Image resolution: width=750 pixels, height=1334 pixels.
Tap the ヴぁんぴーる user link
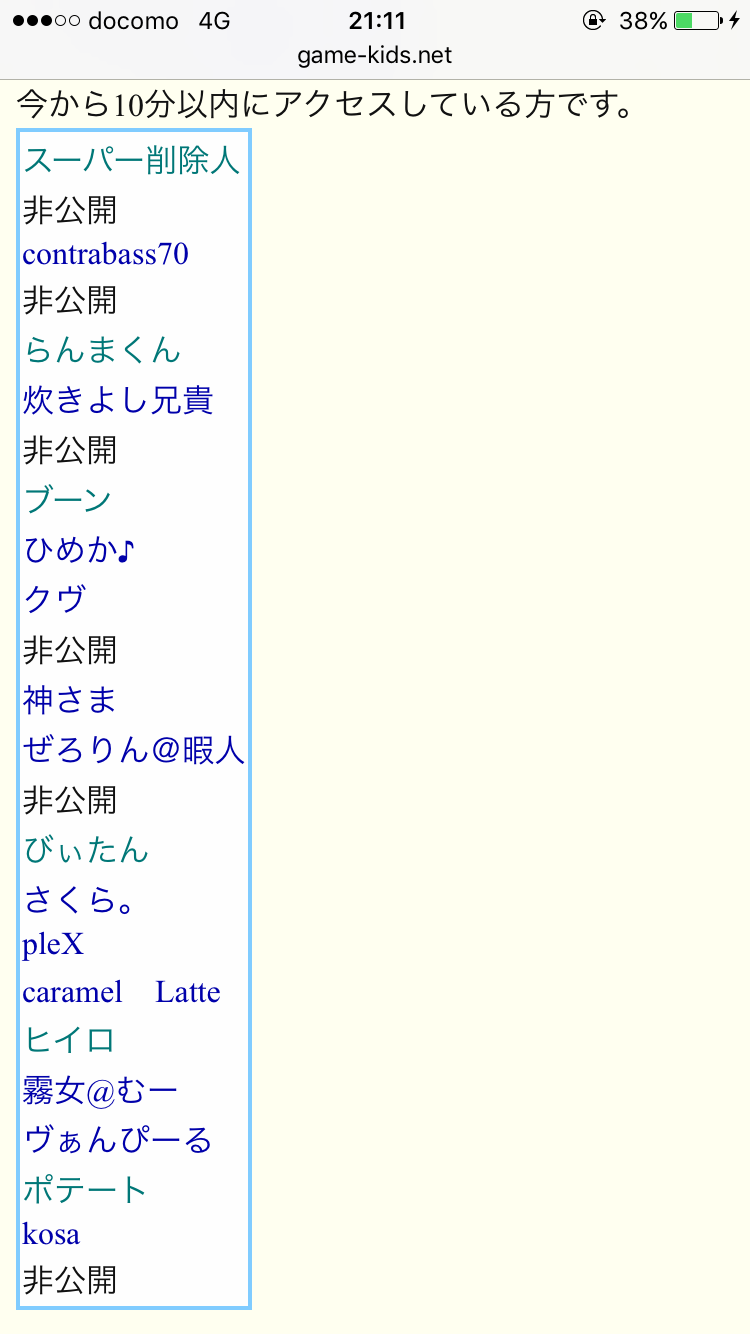(x=118, y=1140)
